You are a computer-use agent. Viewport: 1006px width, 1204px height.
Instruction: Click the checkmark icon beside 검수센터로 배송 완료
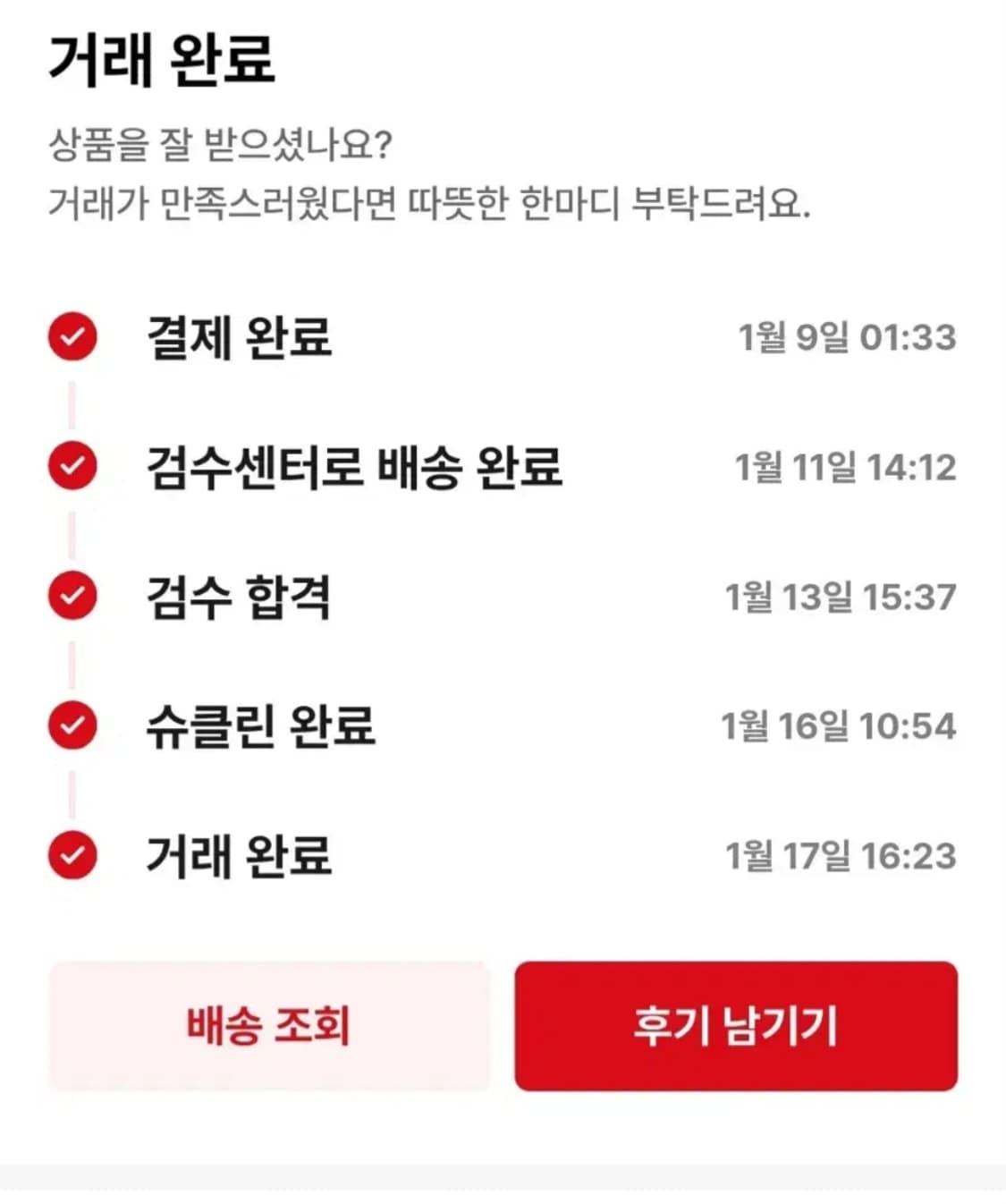tap(72, 468)
